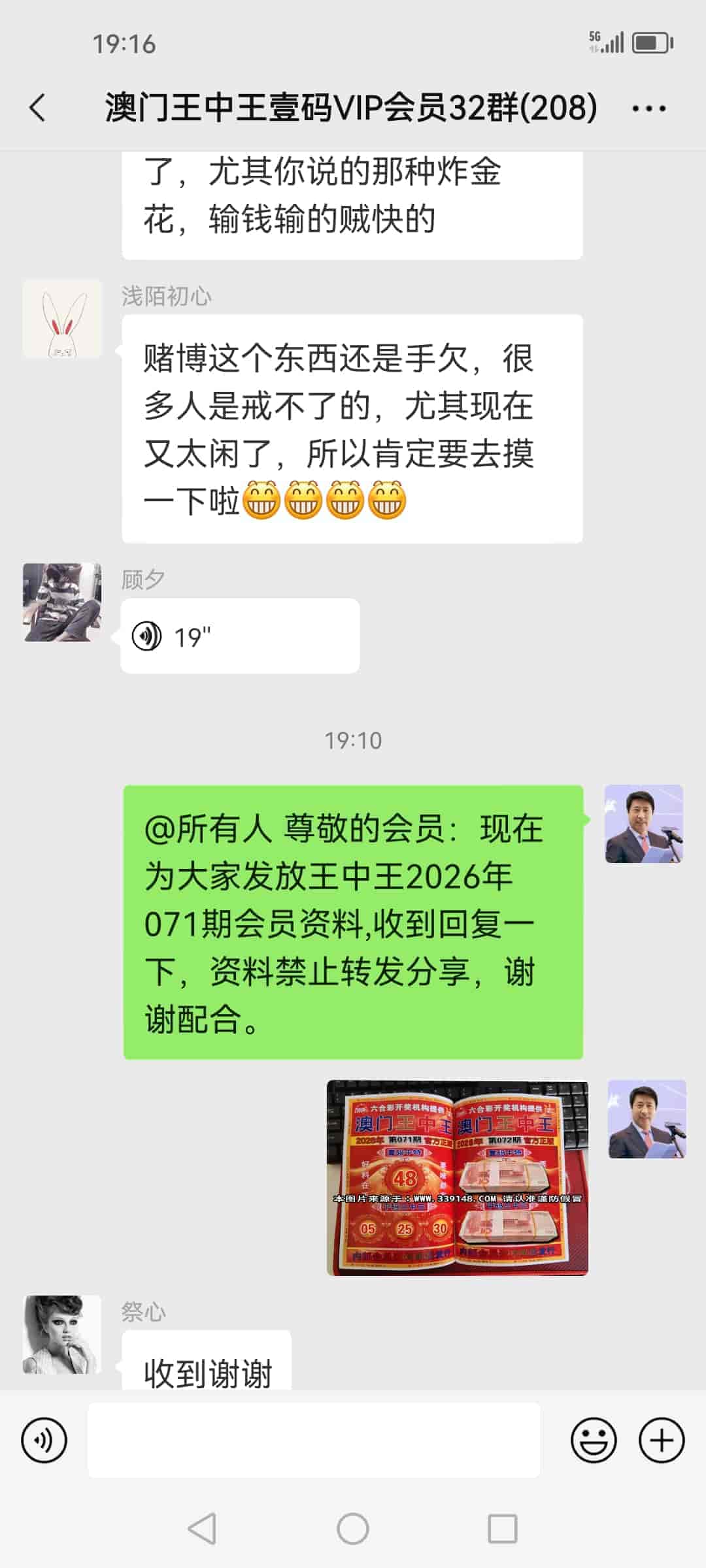Tap the system home button

(x=353, y=1529)
